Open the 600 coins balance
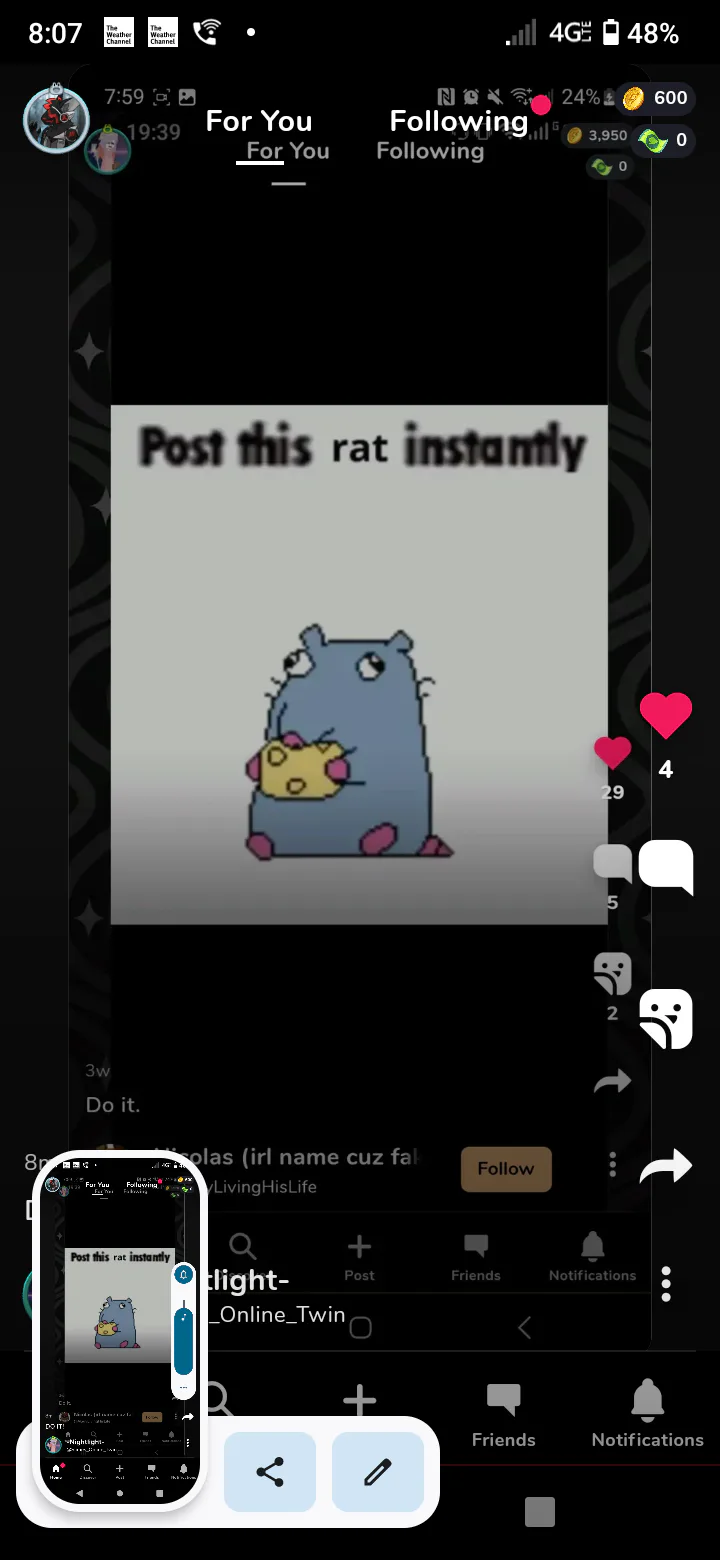This screenshot has height=1560, width=720. tap(655, 98)
